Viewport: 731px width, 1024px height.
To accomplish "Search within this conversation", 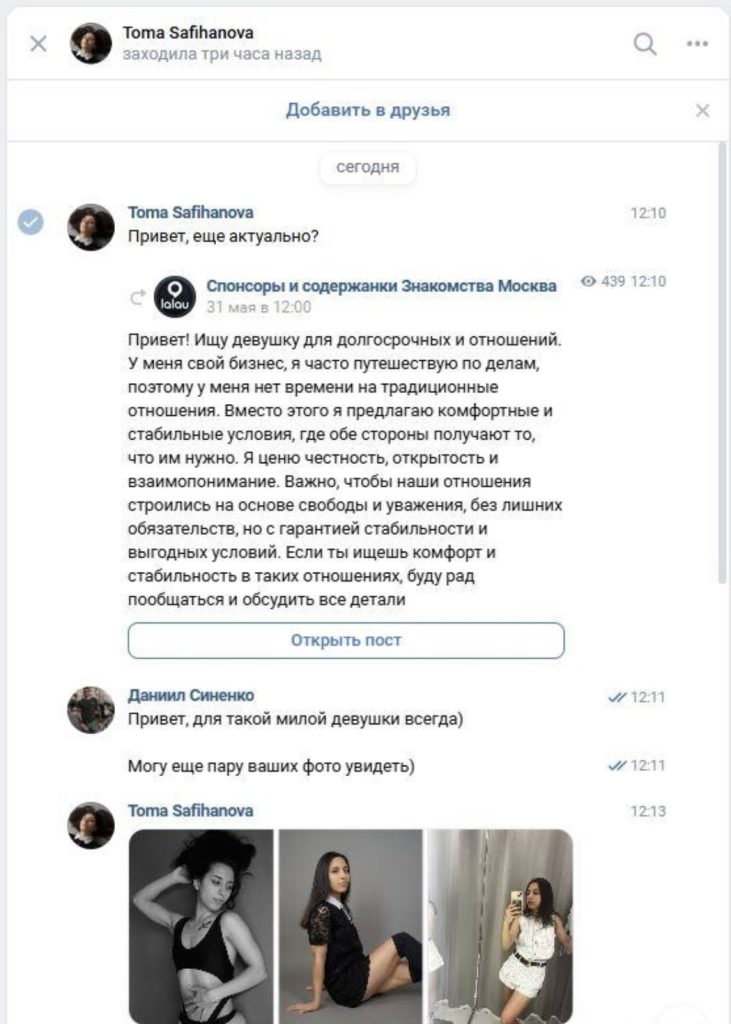I will 645,44.
